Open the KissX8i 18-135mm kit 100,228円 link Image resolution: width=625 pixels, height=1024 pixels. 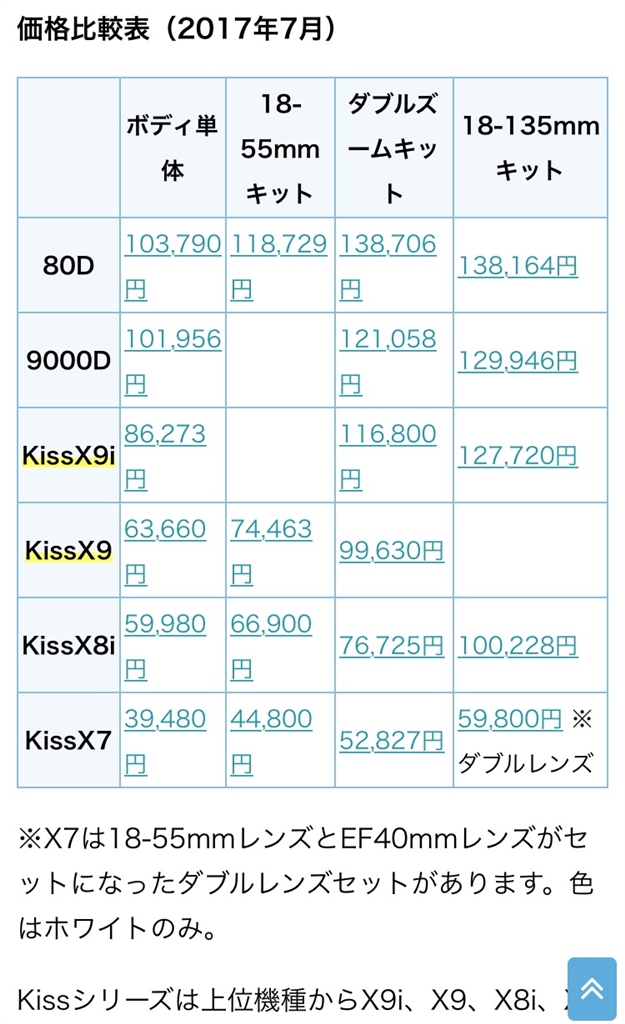tap(517, 646)
